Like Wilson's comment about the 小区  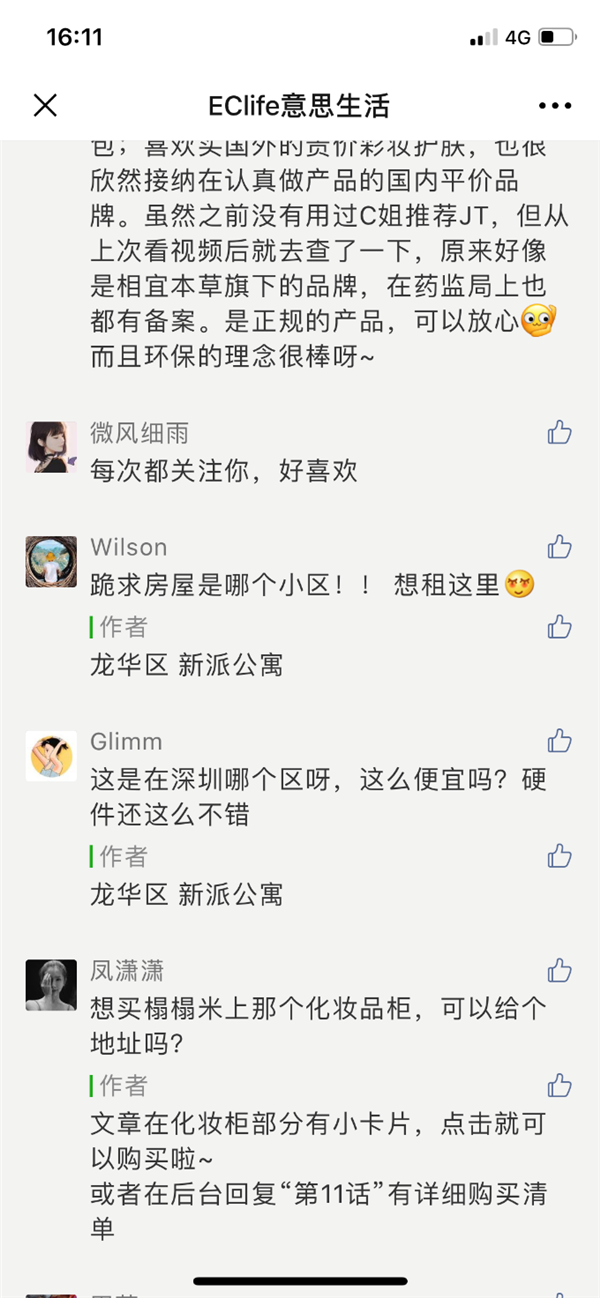tap(559, 546)
